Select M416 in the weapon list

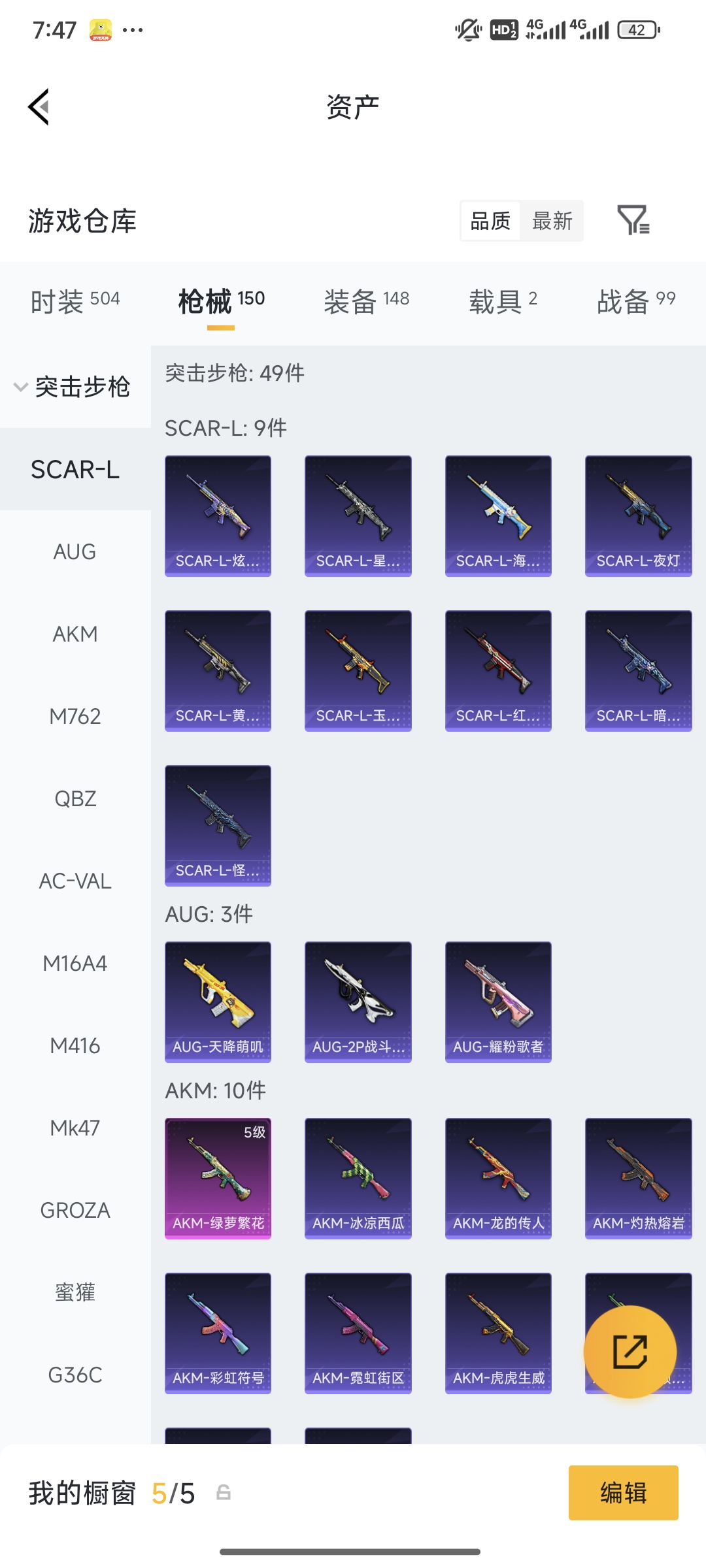[x=75, y=1045]
